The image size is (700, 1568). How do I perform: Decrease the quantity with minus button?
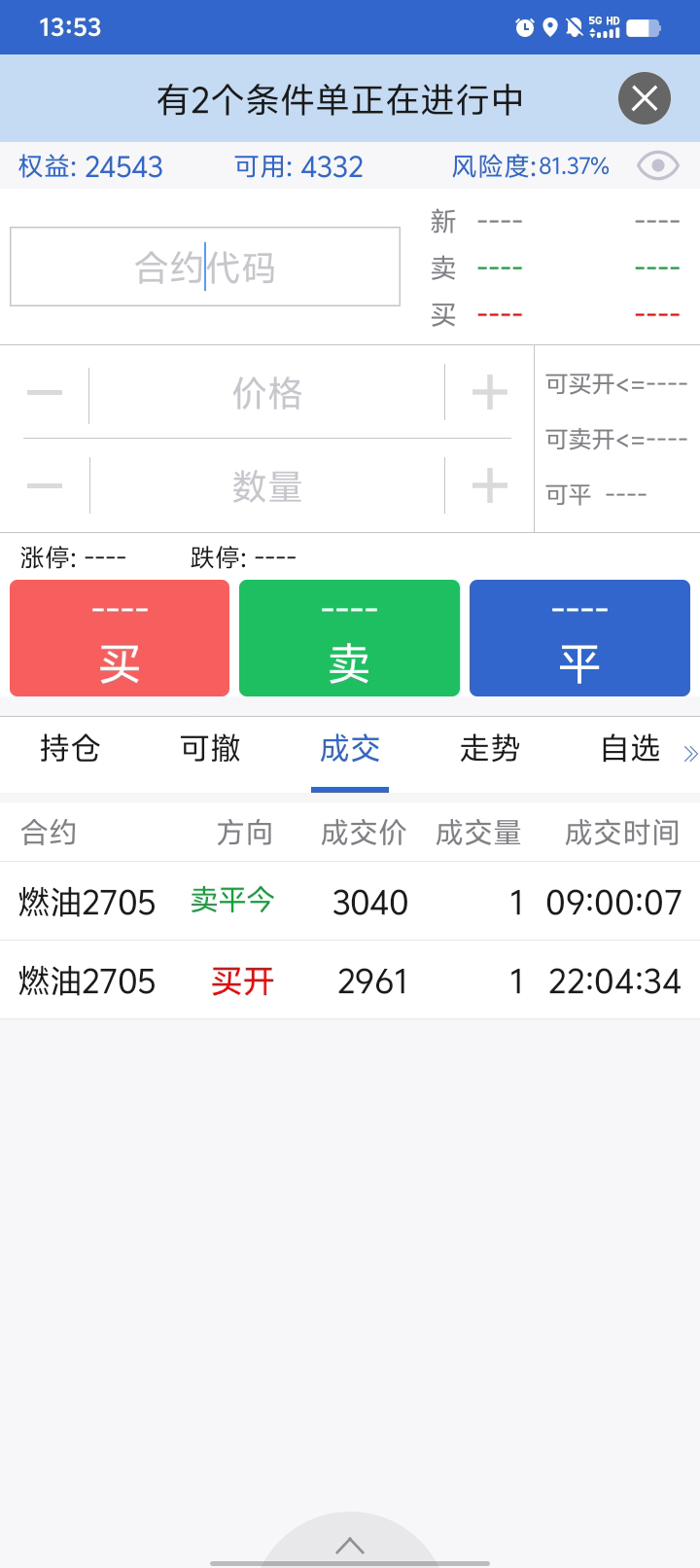point(45,485)
